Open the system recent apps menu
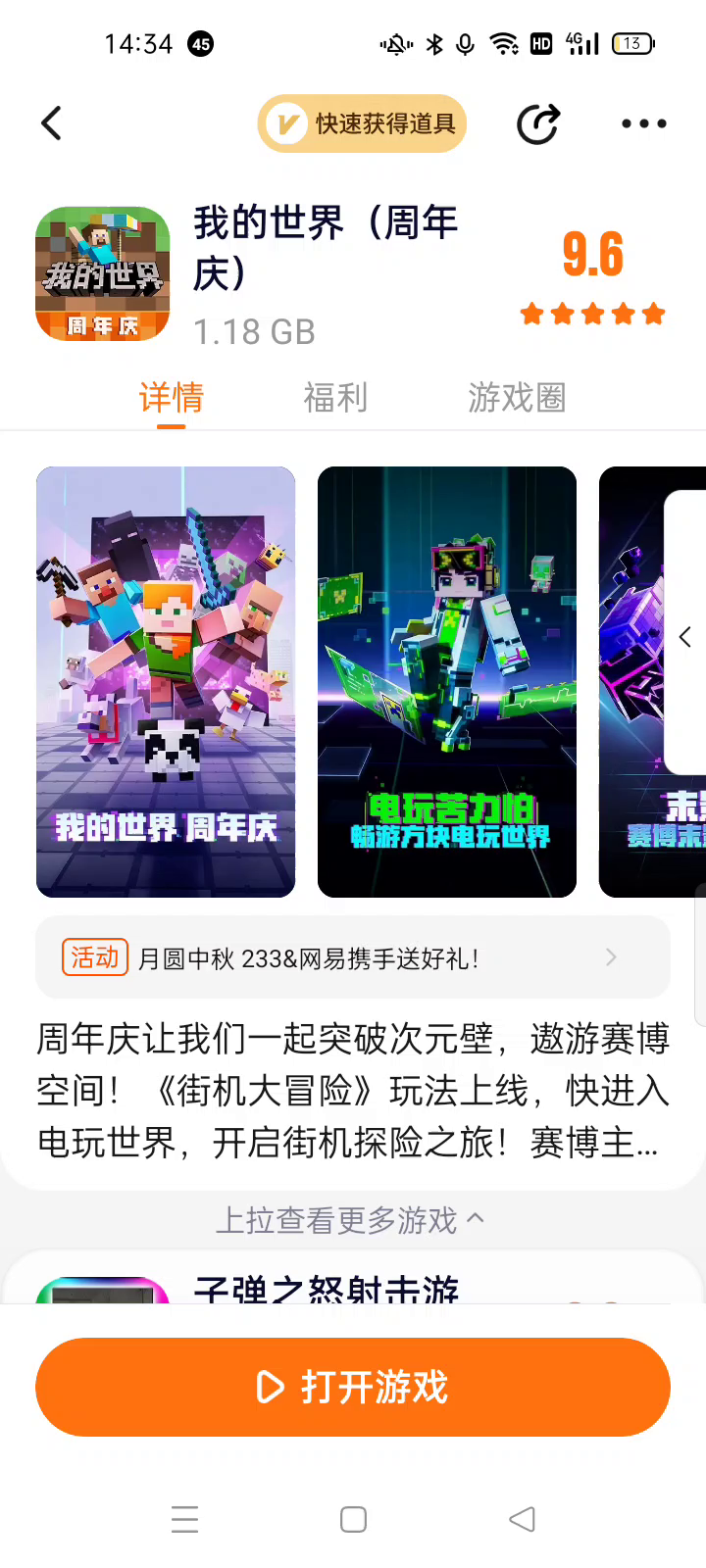The image size is (706, 1568). pyautogui.click(x=184, y=1519)
